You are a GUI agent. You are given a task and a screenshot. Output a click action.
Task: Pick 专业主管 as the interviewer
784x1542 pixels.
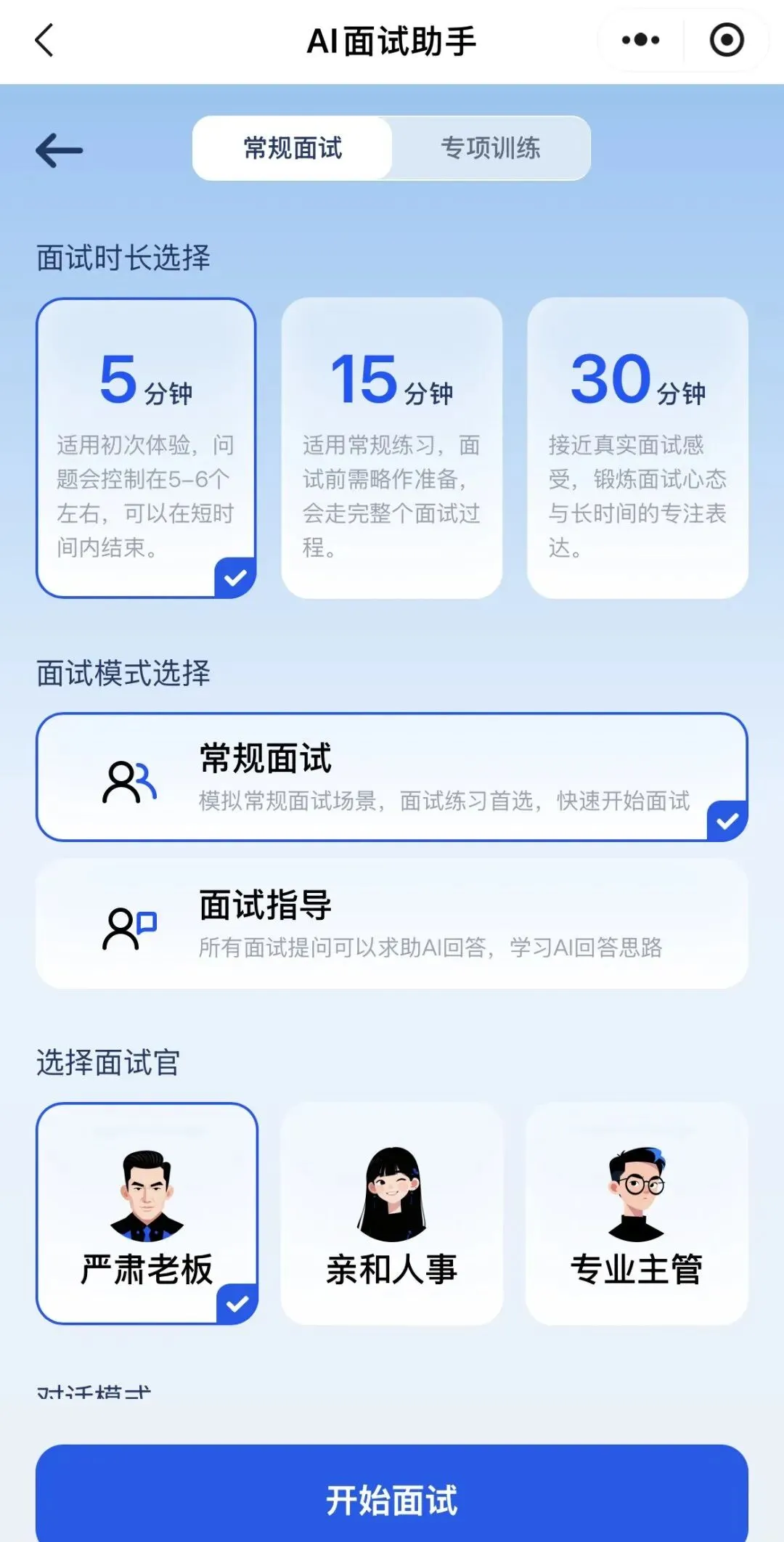point(637,1213)
